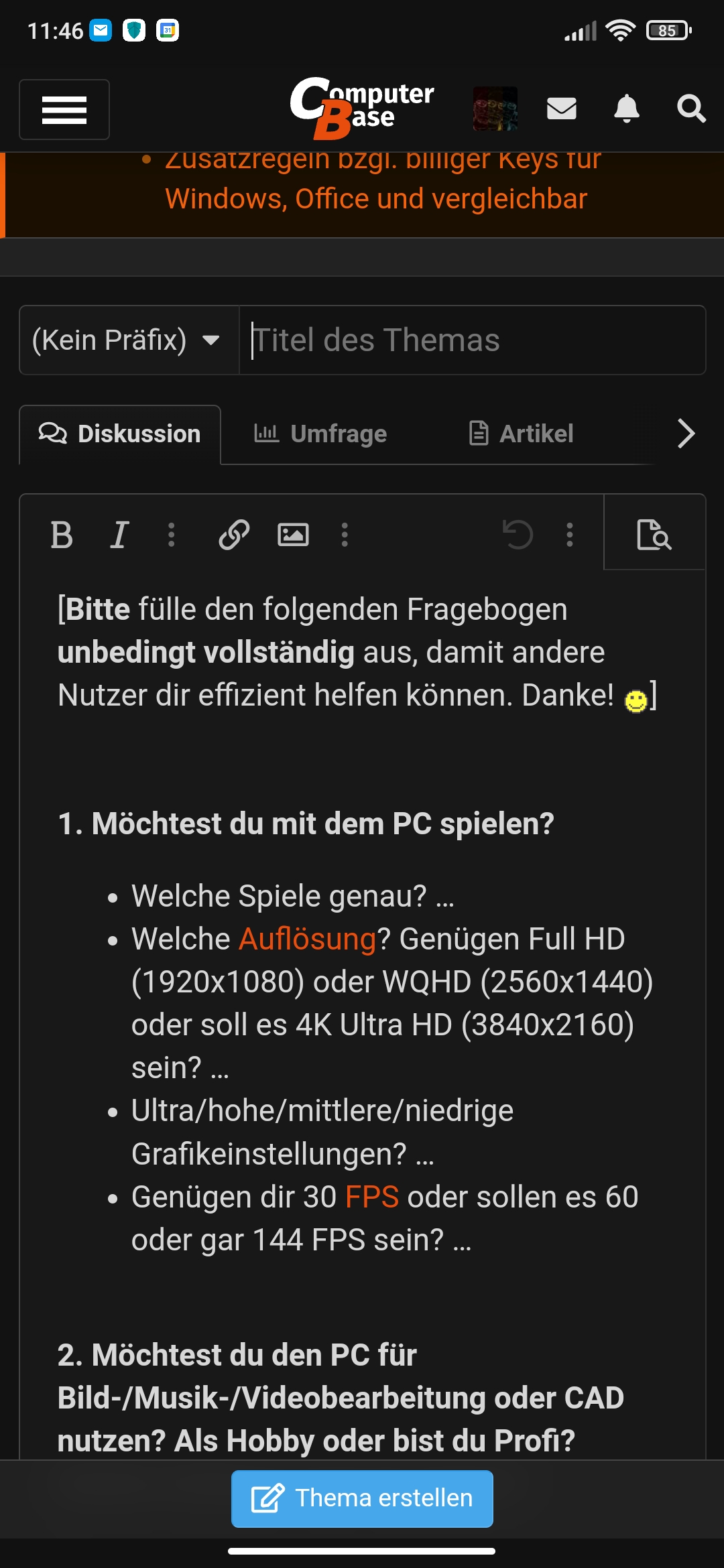Screen dimensions: 724x1568
Task: Open the private messages envelope
Action: pyautogui.click(x=562, y=109)
